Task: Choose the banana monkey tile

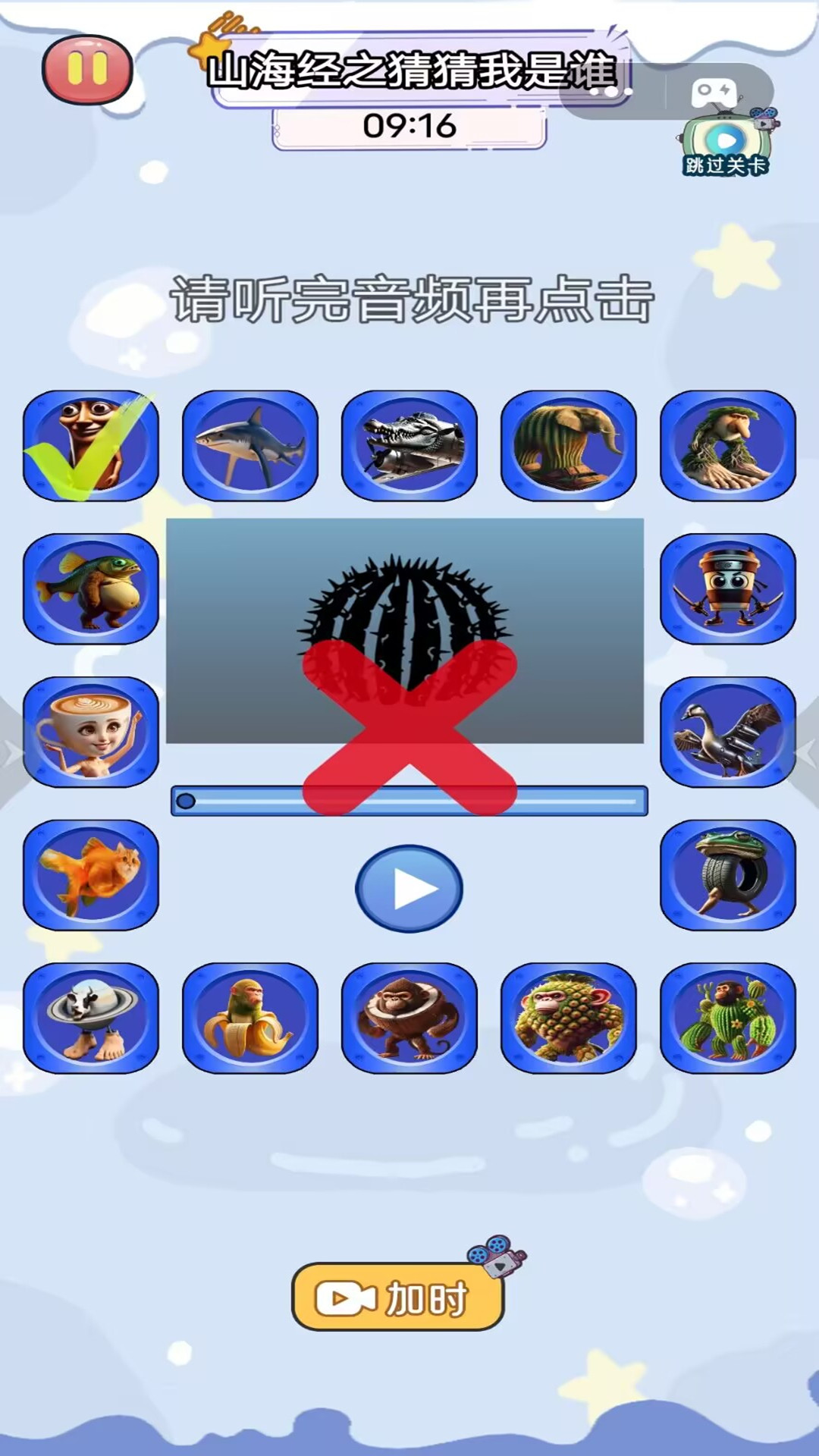Action: [249, 1018]
